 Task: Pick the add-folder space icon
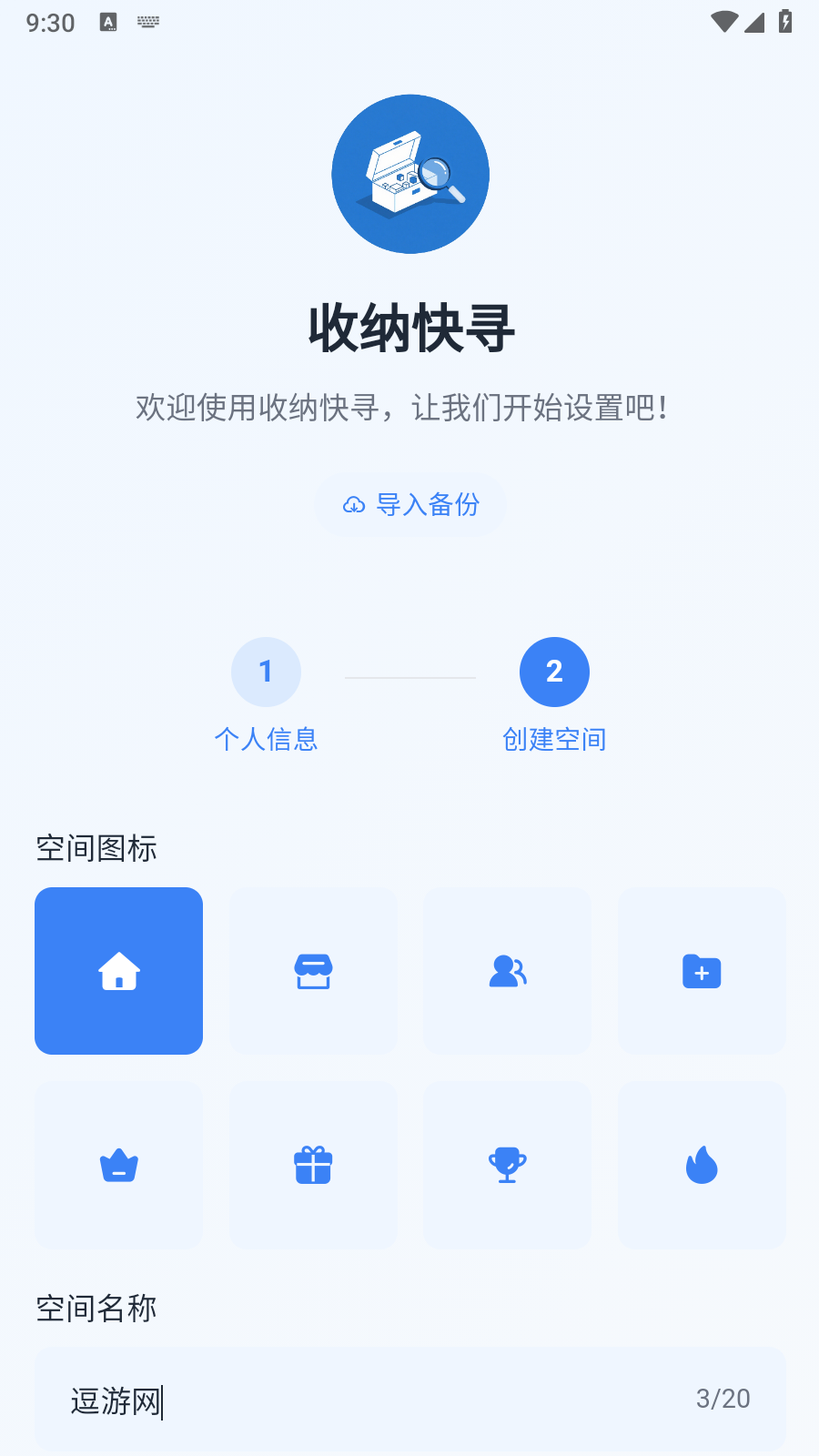(701, 971)
